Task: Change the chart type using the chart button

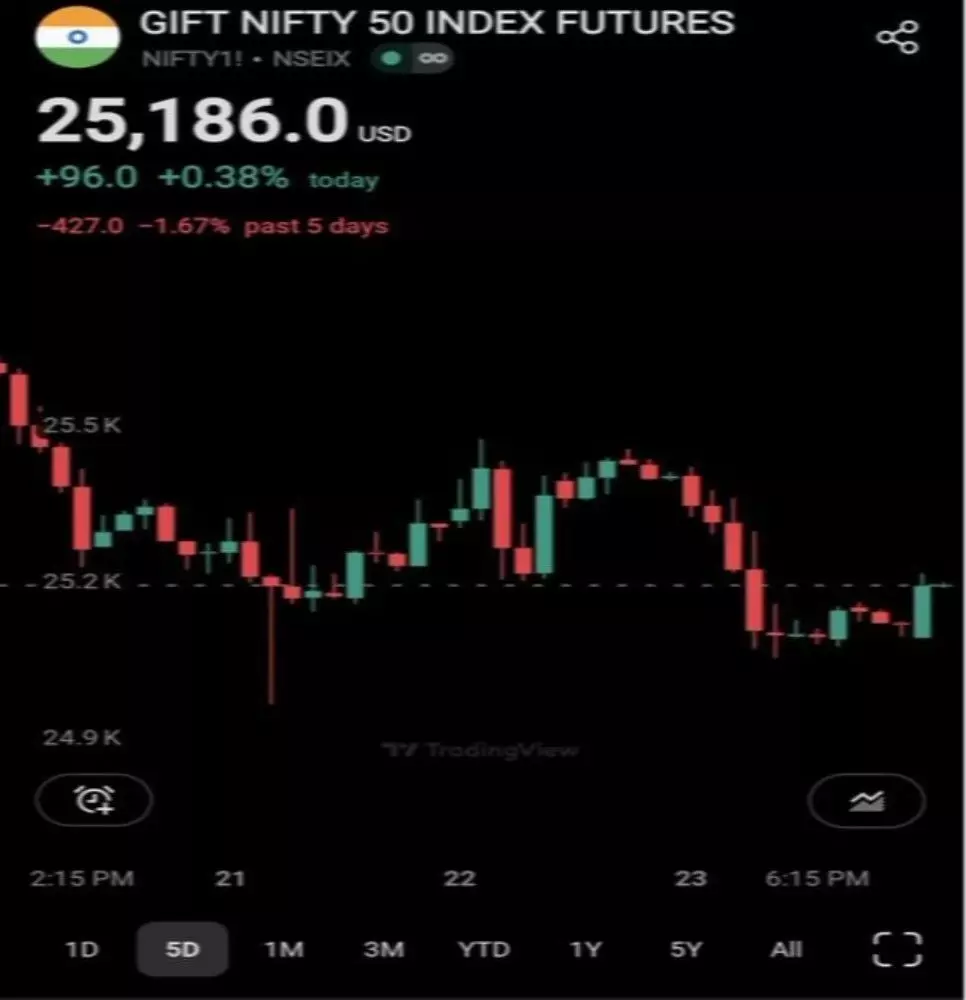Action: 866,800
